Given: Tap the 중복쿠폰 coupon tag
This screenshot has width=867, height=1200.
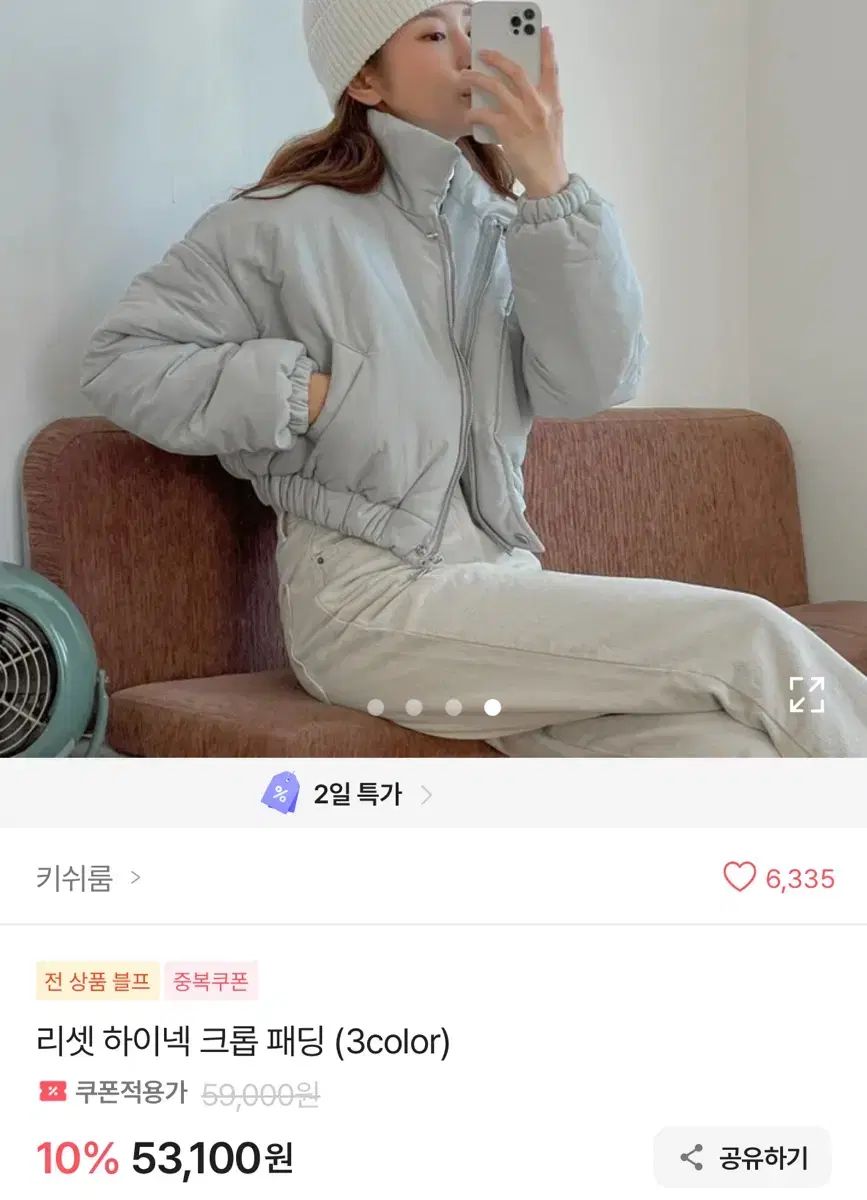Looking at the screenshot, I should 210,981.
